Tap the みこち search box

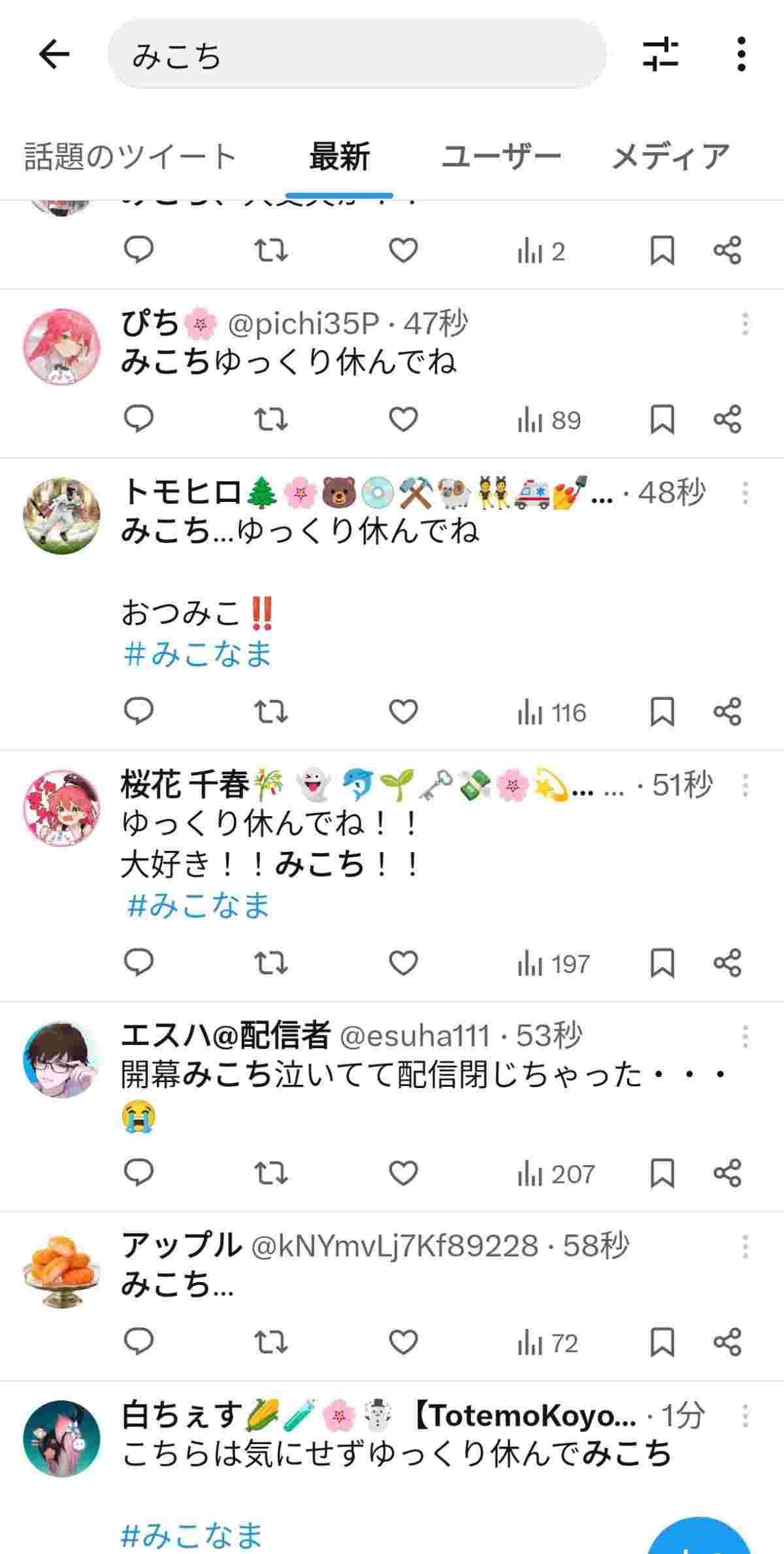click(356, 55)
